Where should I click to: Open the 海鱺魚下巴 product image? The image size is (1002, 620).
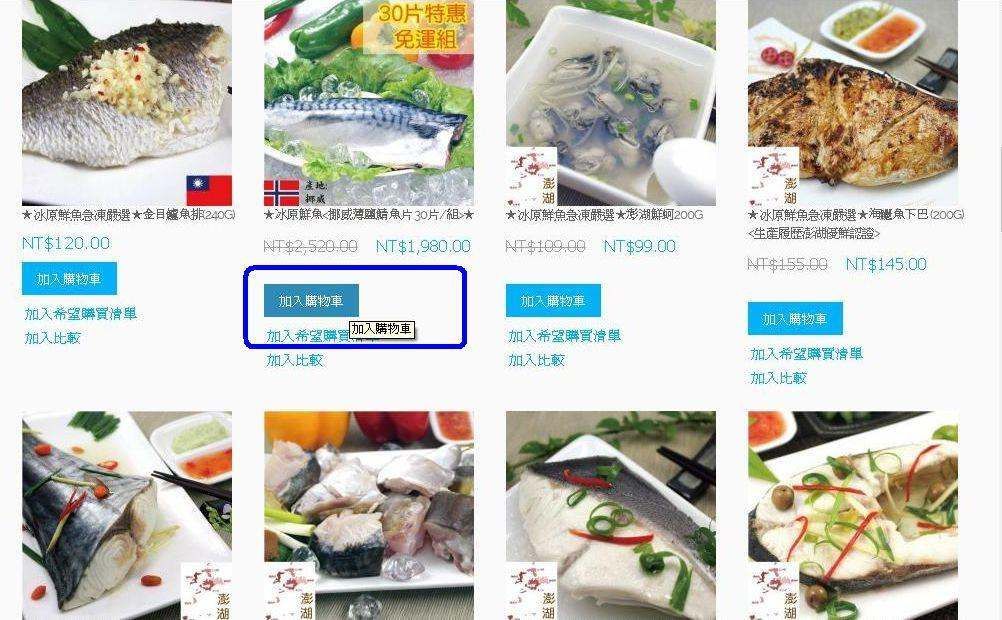coord(852,100)
